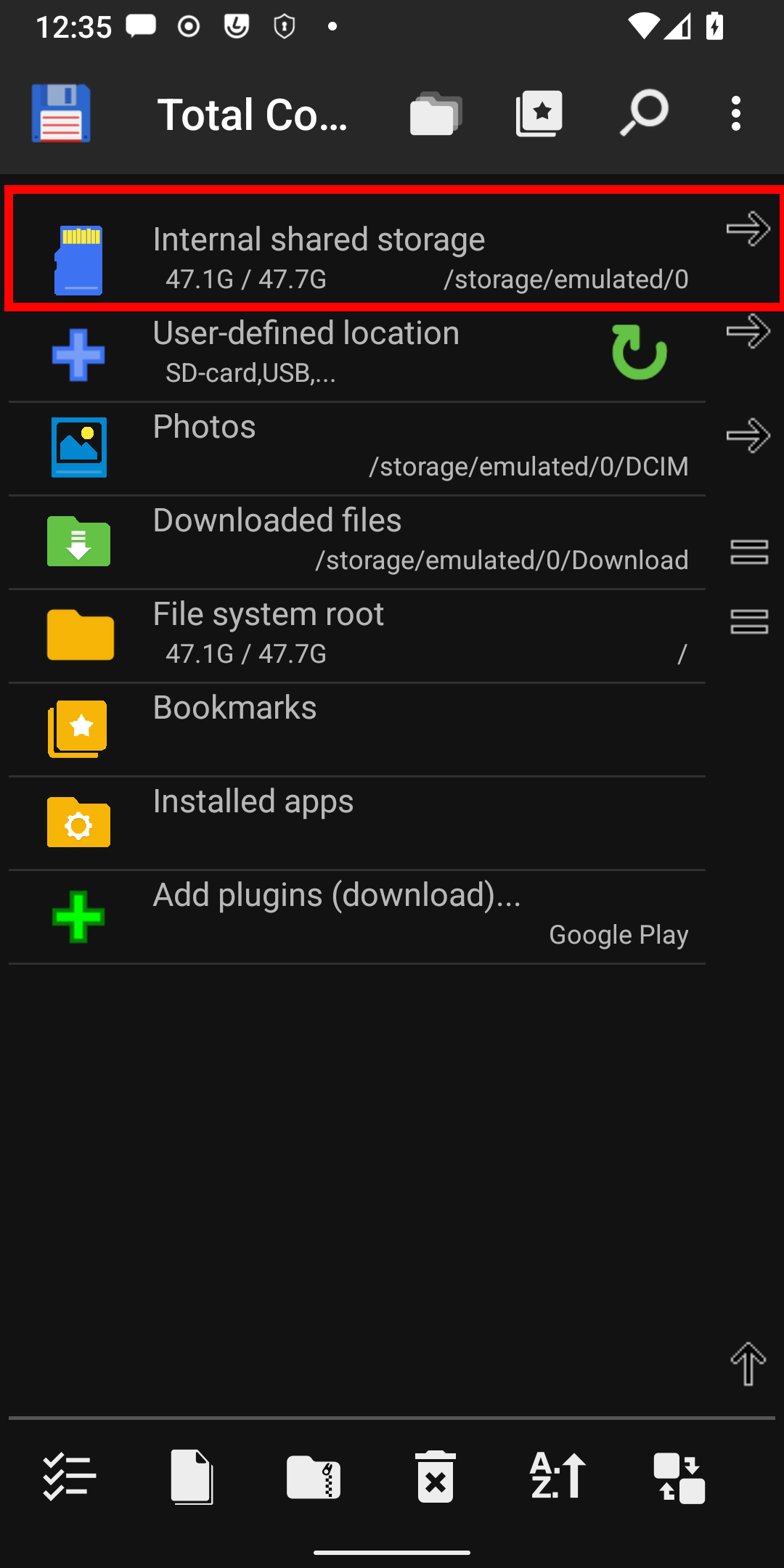Enter Photos folder via right arrow
Image resolution: width=784 pixels, height=1568 pixels.
point(748,435)
